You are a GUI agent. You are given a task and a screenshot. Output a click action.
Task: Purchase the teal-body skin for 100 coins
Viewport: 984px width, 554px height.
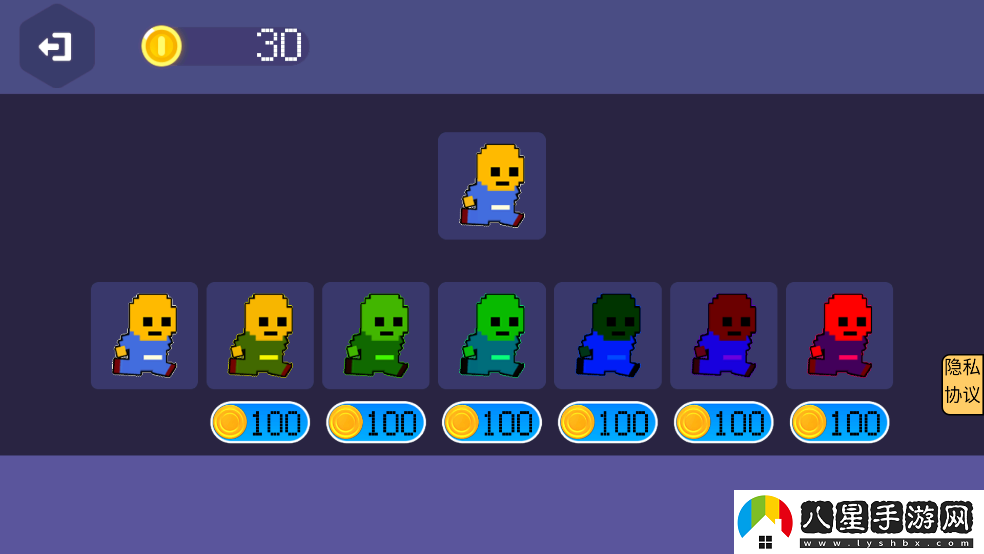click(x=492, y=422)
